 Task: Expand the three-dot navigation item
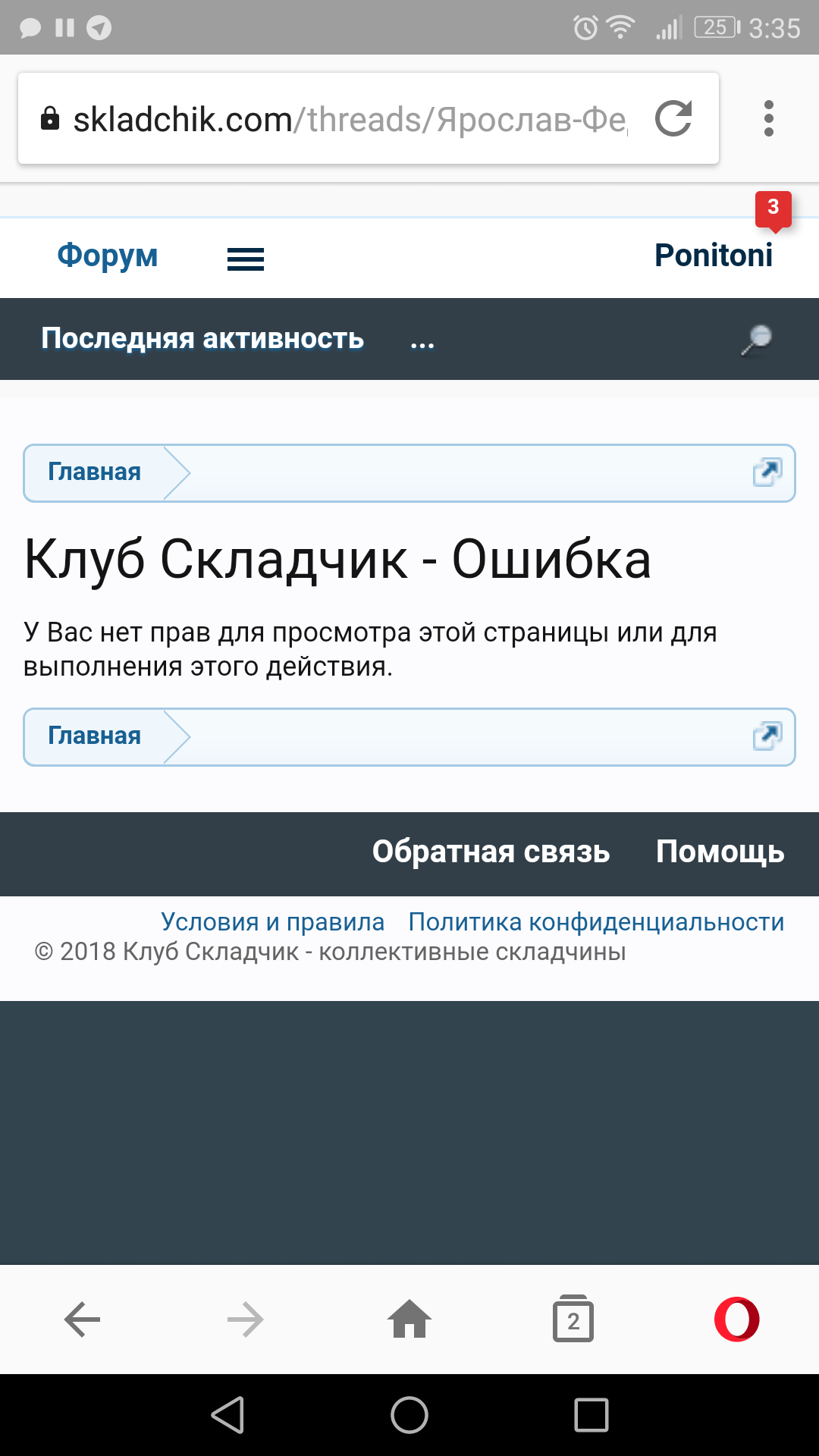pyautogui.click(x=422, y=341)
